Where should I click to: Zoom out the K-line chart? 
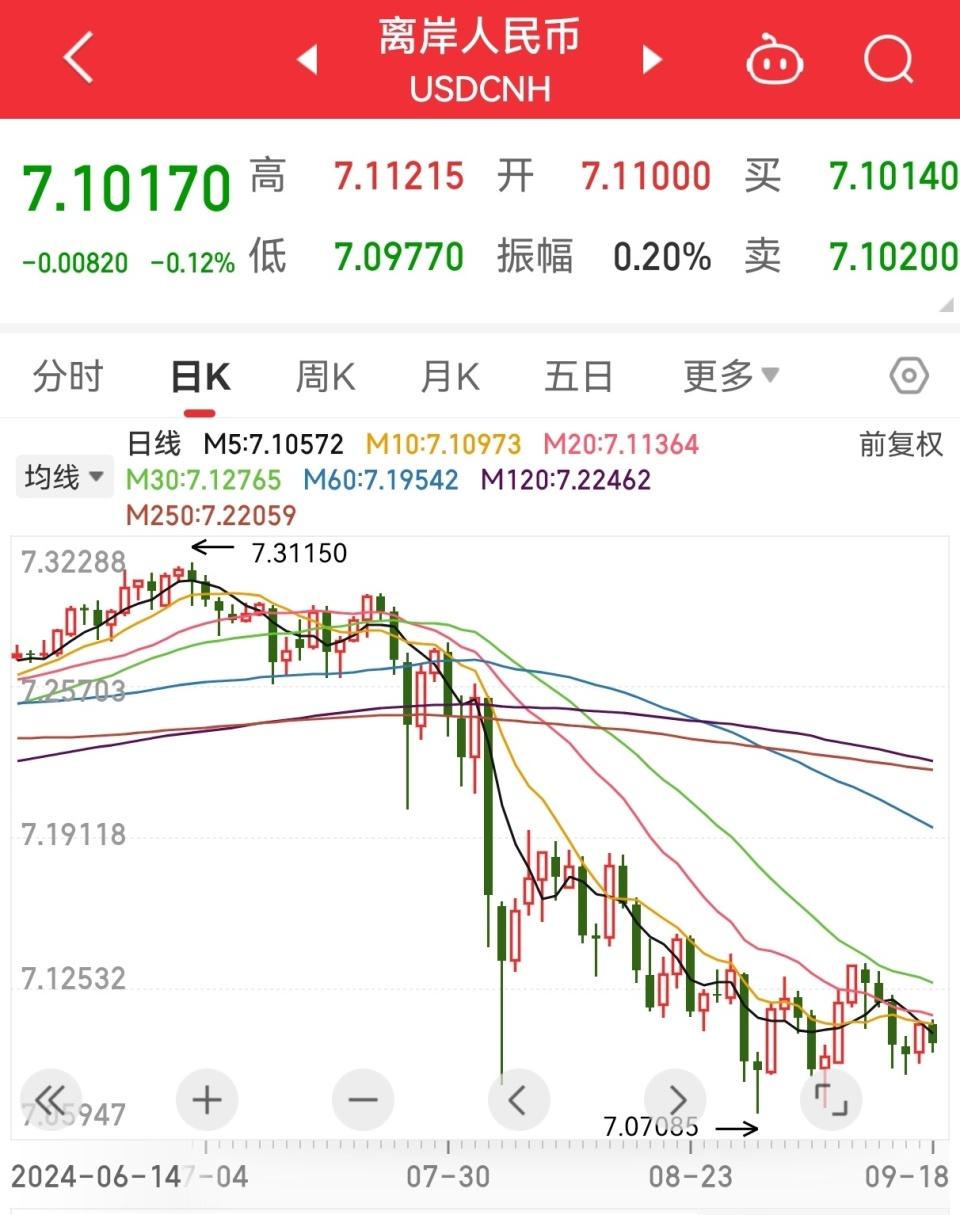362,1100
